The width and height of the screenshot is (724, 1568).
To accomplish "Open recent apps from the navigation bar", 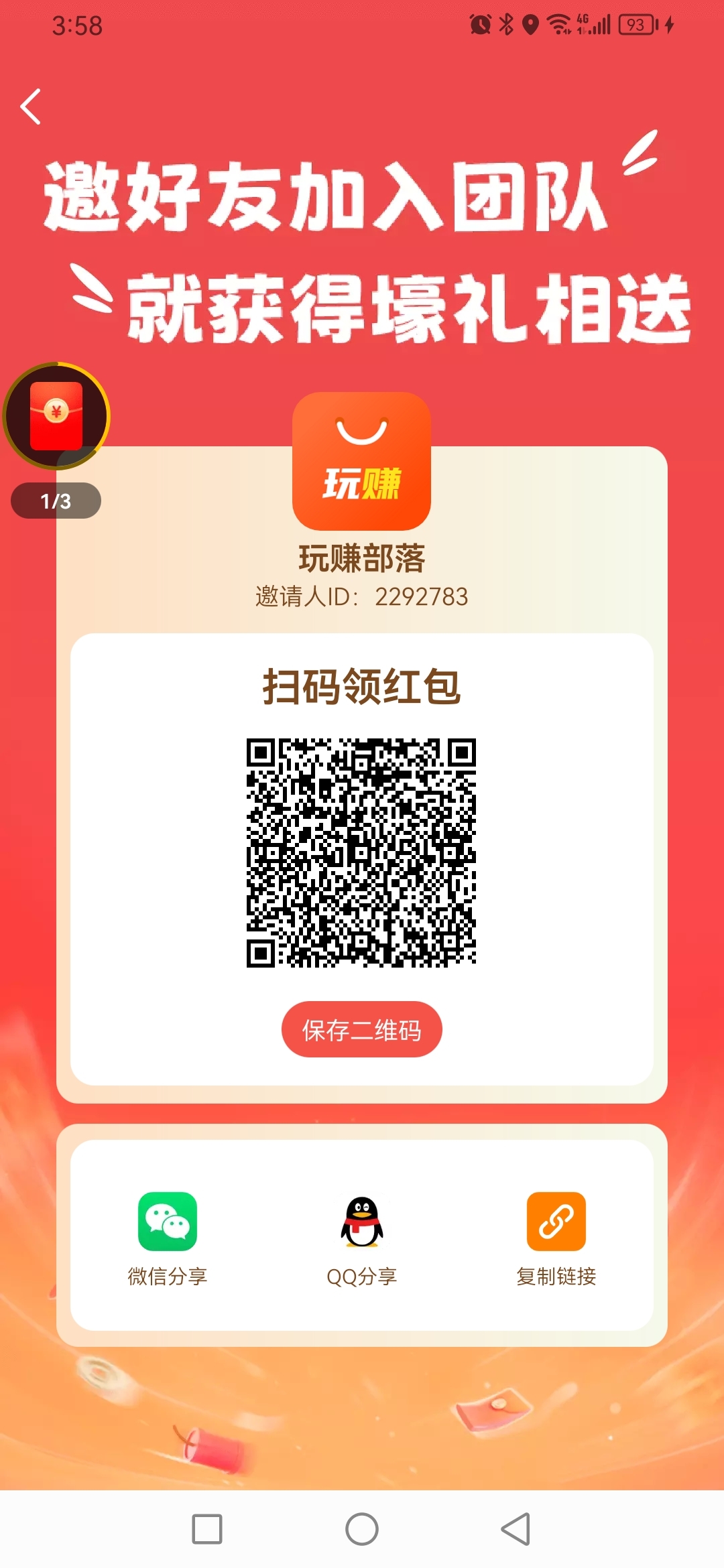I will coord(207,1529).
